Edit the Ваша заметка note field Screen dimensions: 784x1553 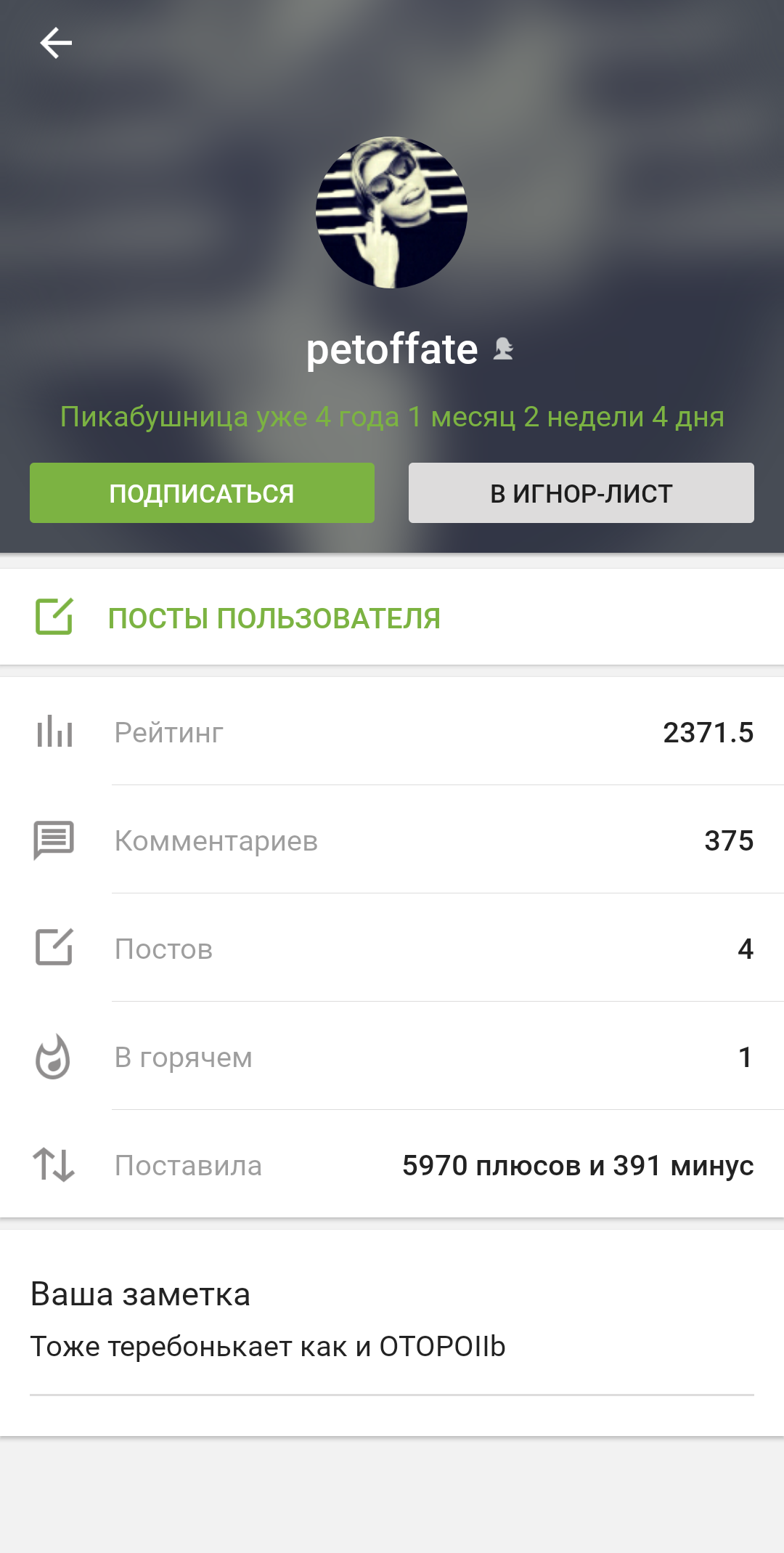[x=391, y=1347]
